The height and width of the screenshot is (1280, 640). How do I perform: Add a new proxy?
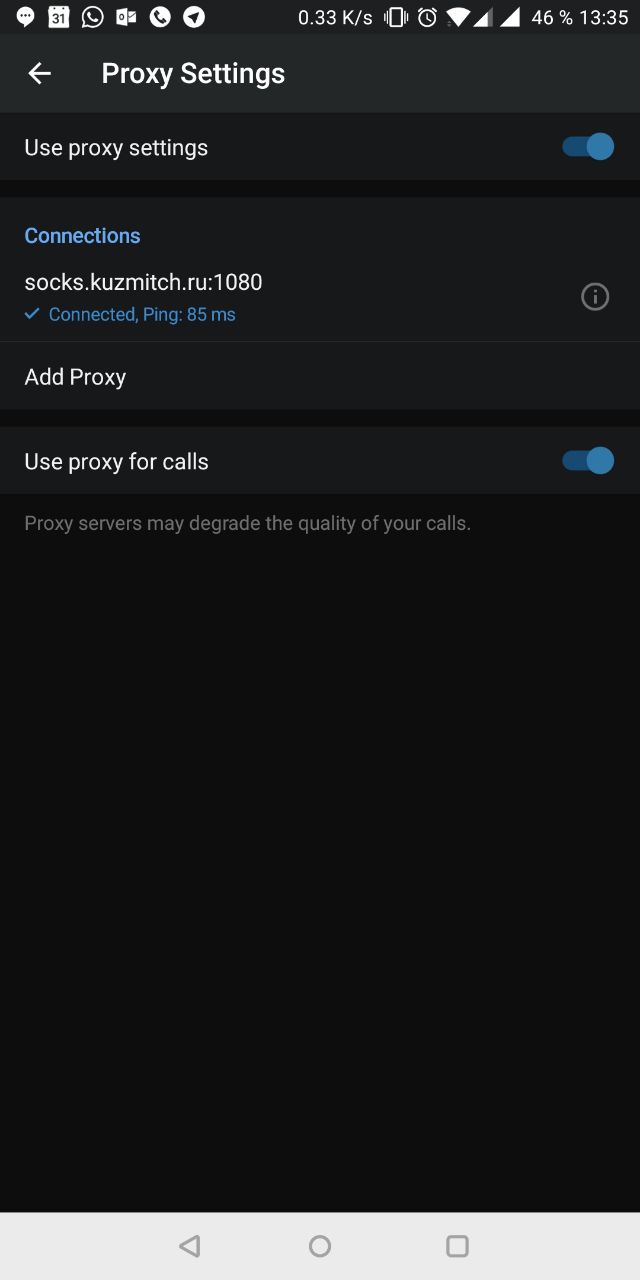tap(76, 377)
